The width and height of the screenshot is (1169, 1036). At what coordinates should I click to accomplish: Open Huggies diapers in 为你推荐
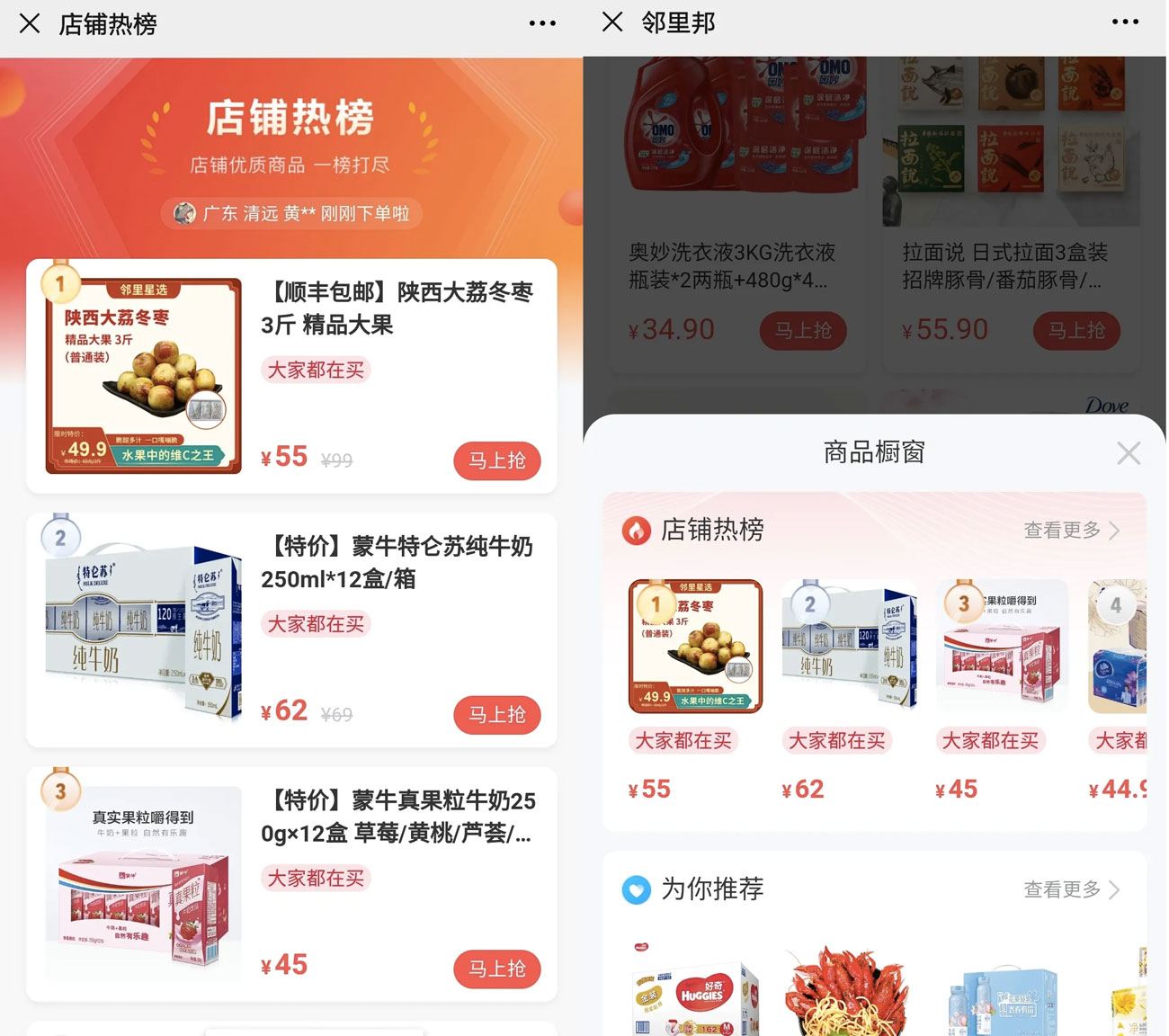pyautogui.click(x=695, y=994)
